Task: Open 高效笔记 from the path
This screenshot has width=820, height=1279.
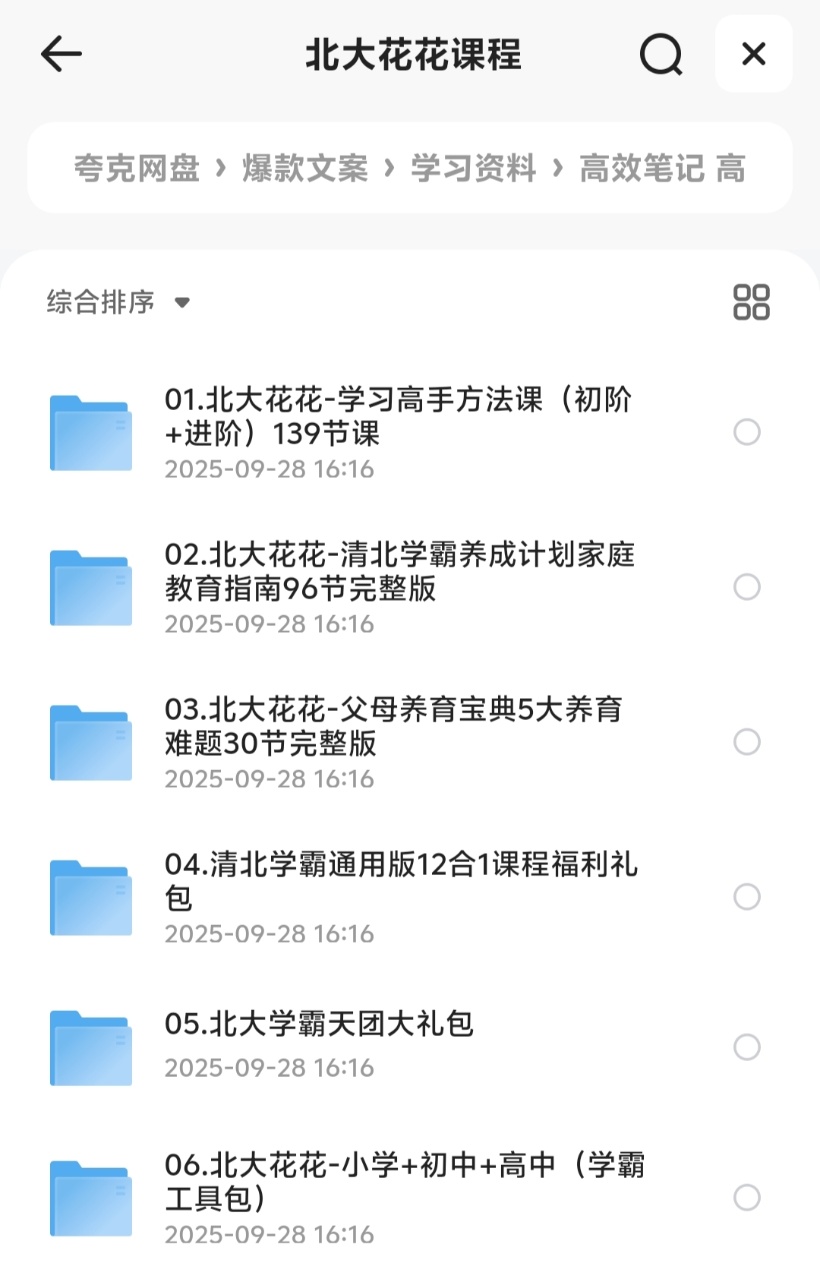Action: pos(640,168)
